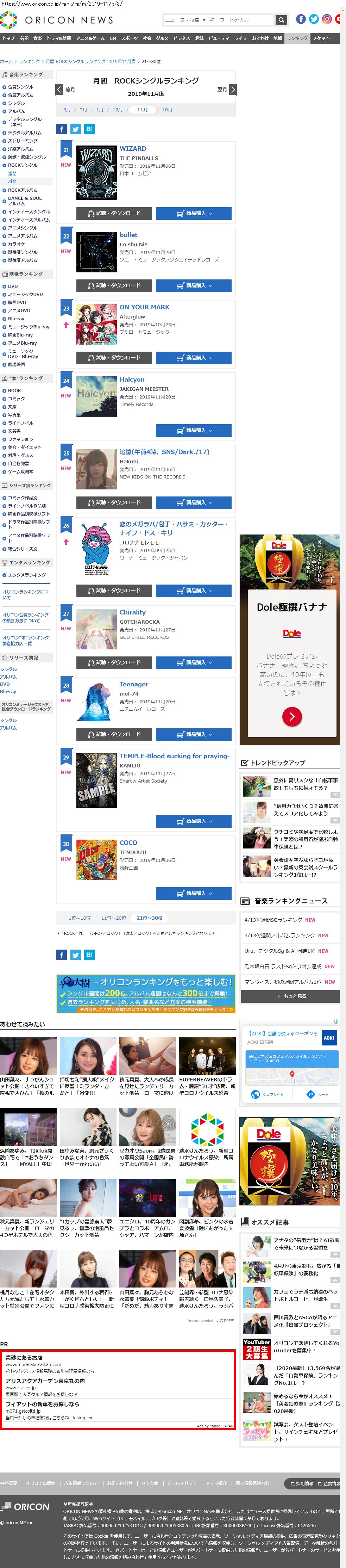
Task: Open the SUPERBEAVER article thumbnail
Action: 207,1056
